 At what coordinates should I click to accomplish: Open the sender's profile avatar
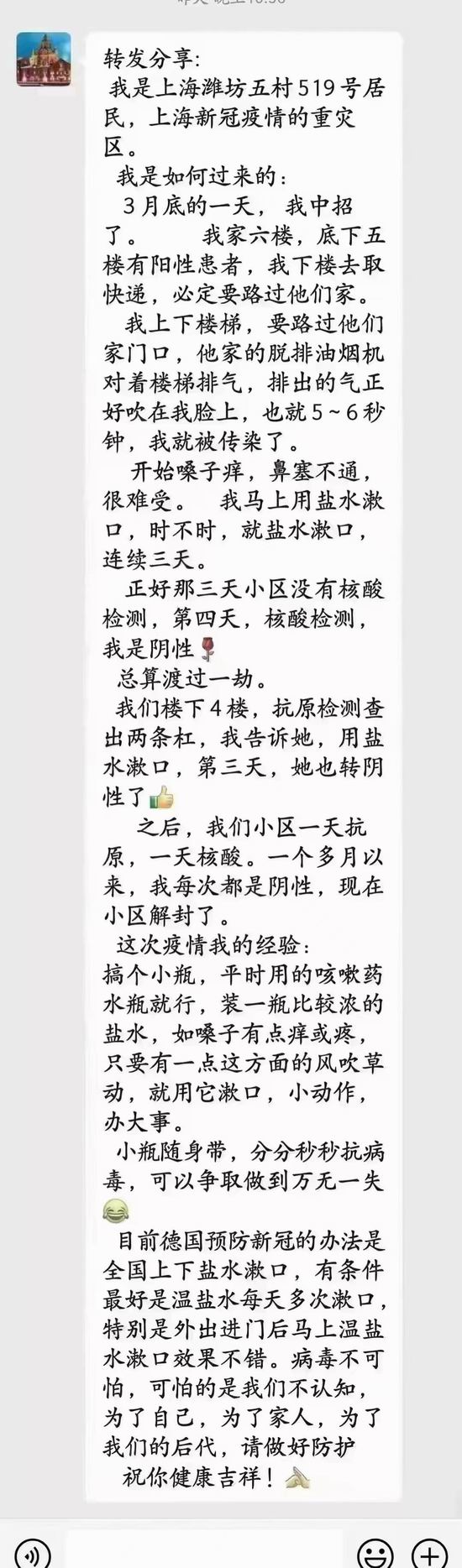click(x=44, y=60)
